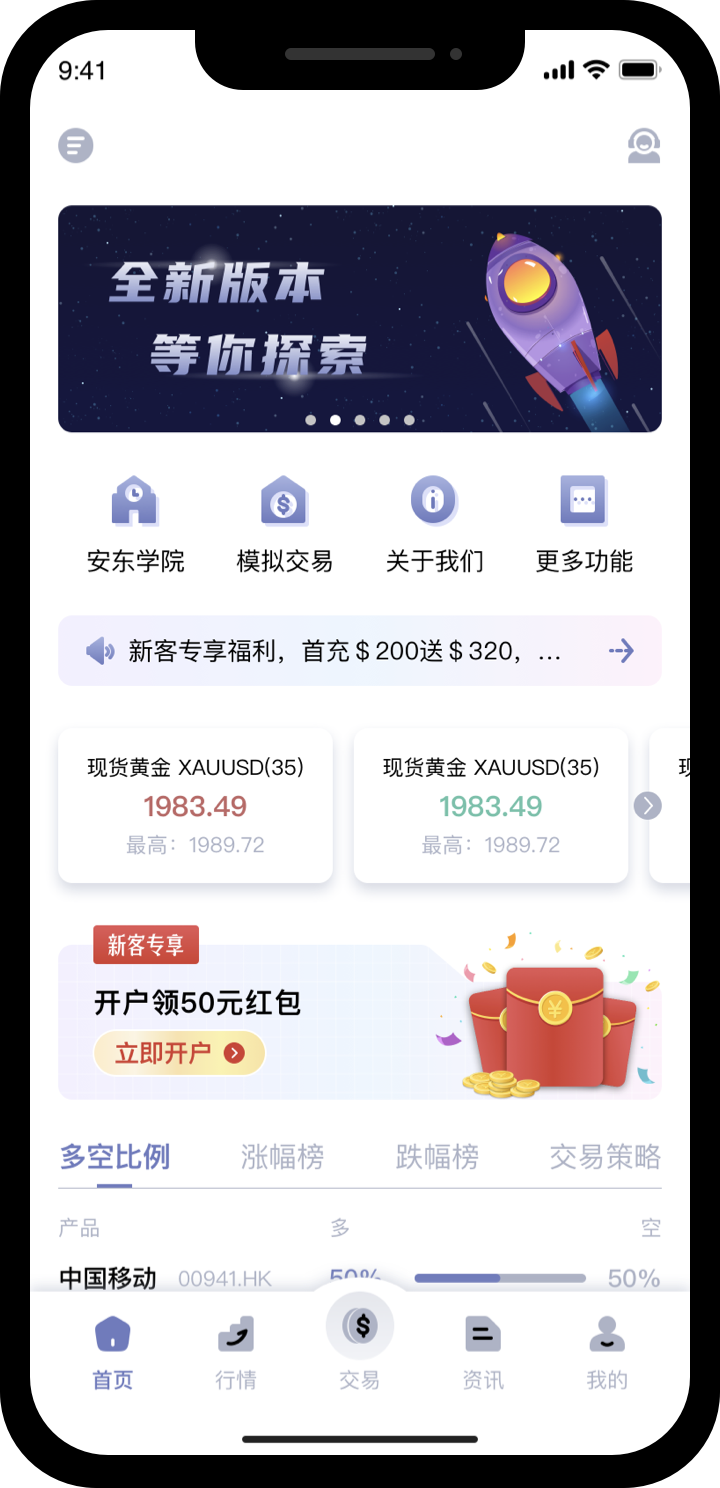720x1488 pixels.
Task: Tap the gray chevron for next quote cards
Action: [x=648, y=806]
